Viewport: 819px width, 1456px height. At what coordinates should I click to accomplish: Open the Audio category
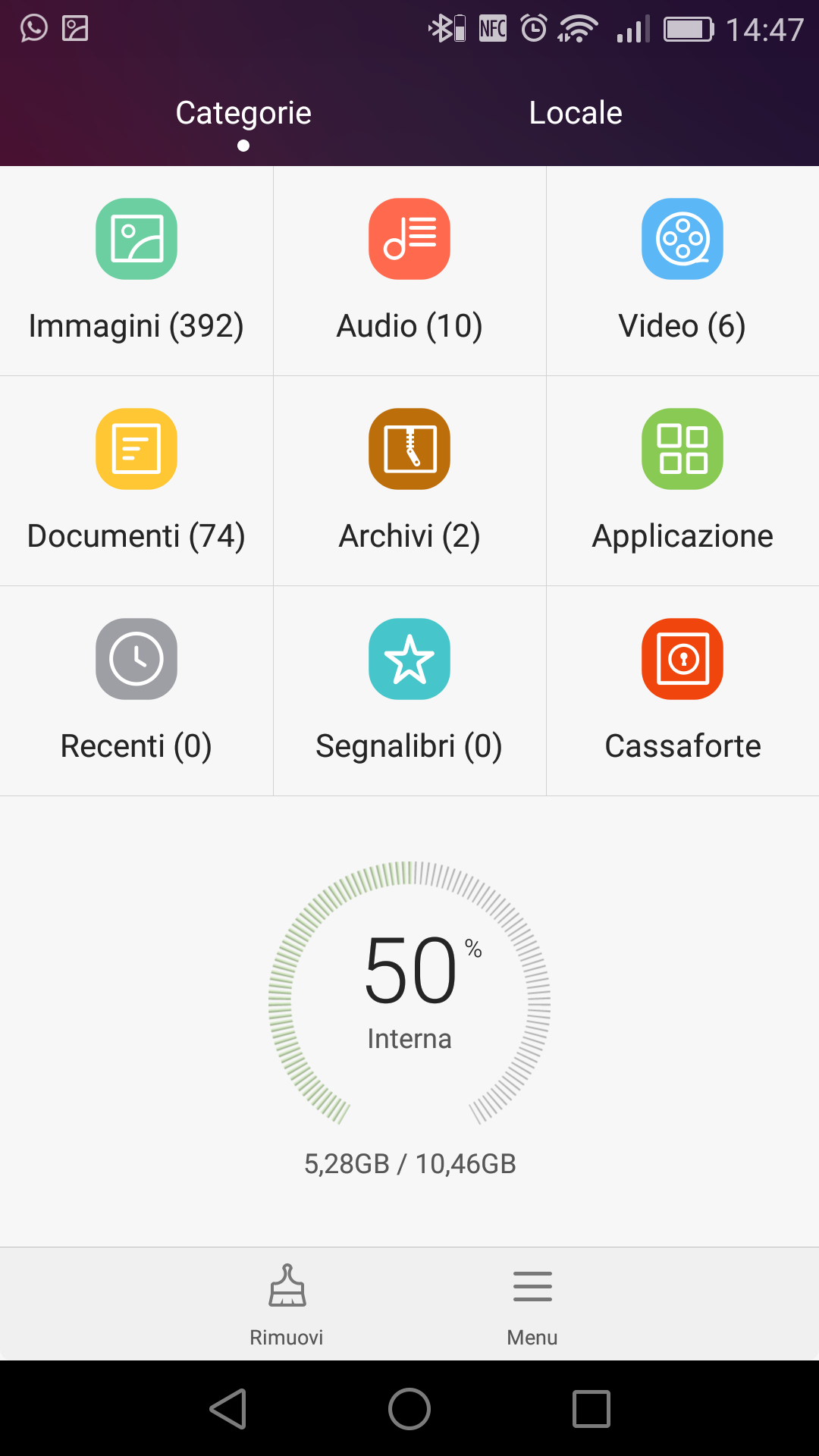point(409,271)
